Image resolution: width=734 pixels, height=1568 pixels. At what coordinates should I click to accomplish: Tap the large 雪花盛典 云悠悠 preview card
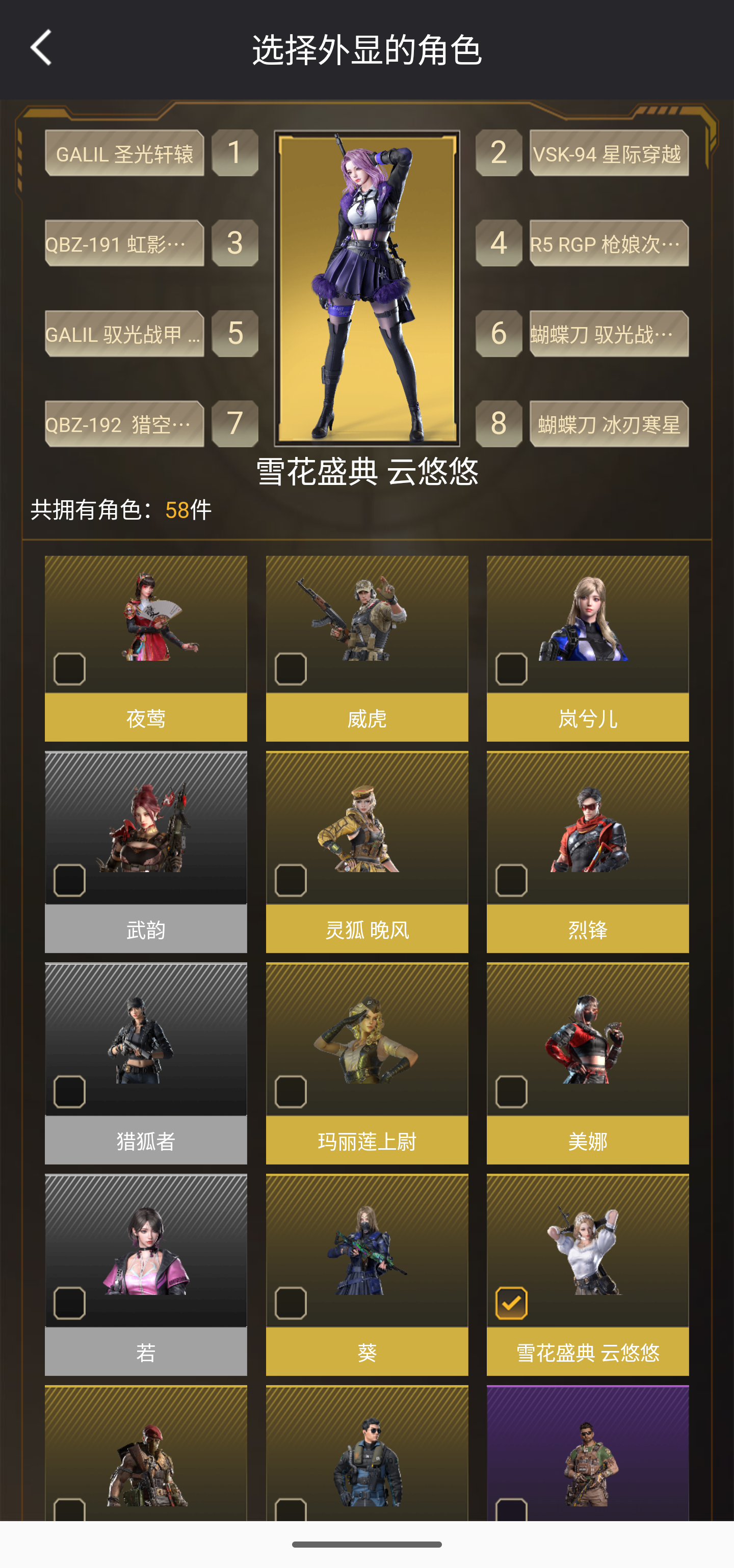pos(366,288)
